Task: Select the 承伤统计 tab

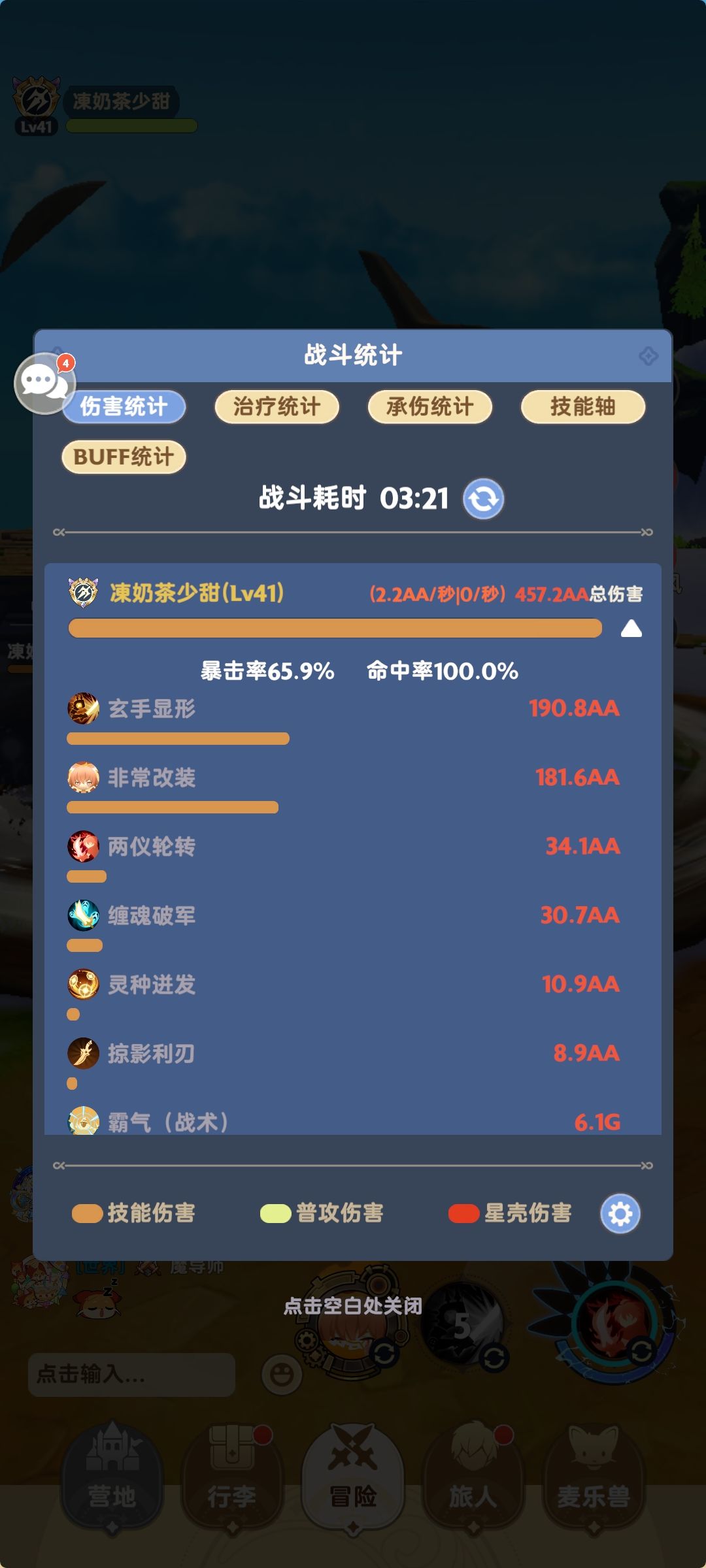Action: (x=430, y=406)
